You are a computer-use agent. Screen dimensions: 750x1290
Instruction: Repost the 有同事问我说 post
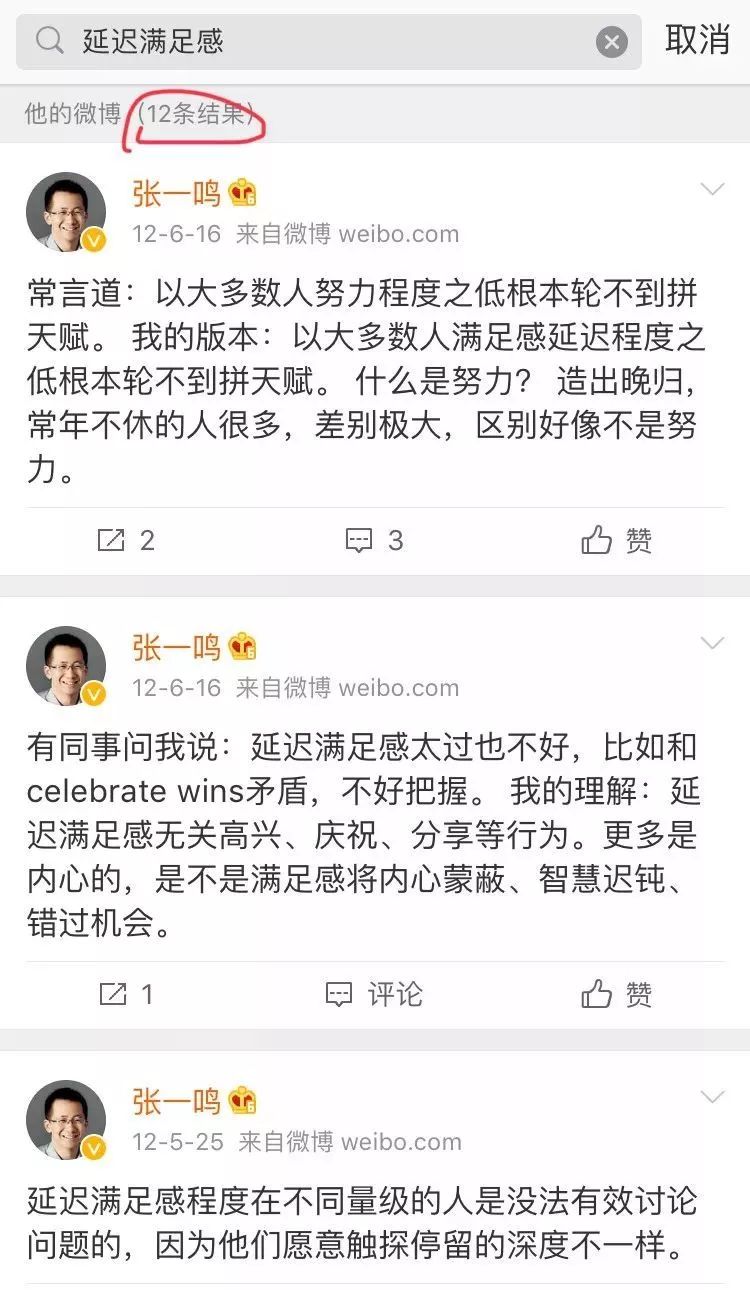(126, 994)
